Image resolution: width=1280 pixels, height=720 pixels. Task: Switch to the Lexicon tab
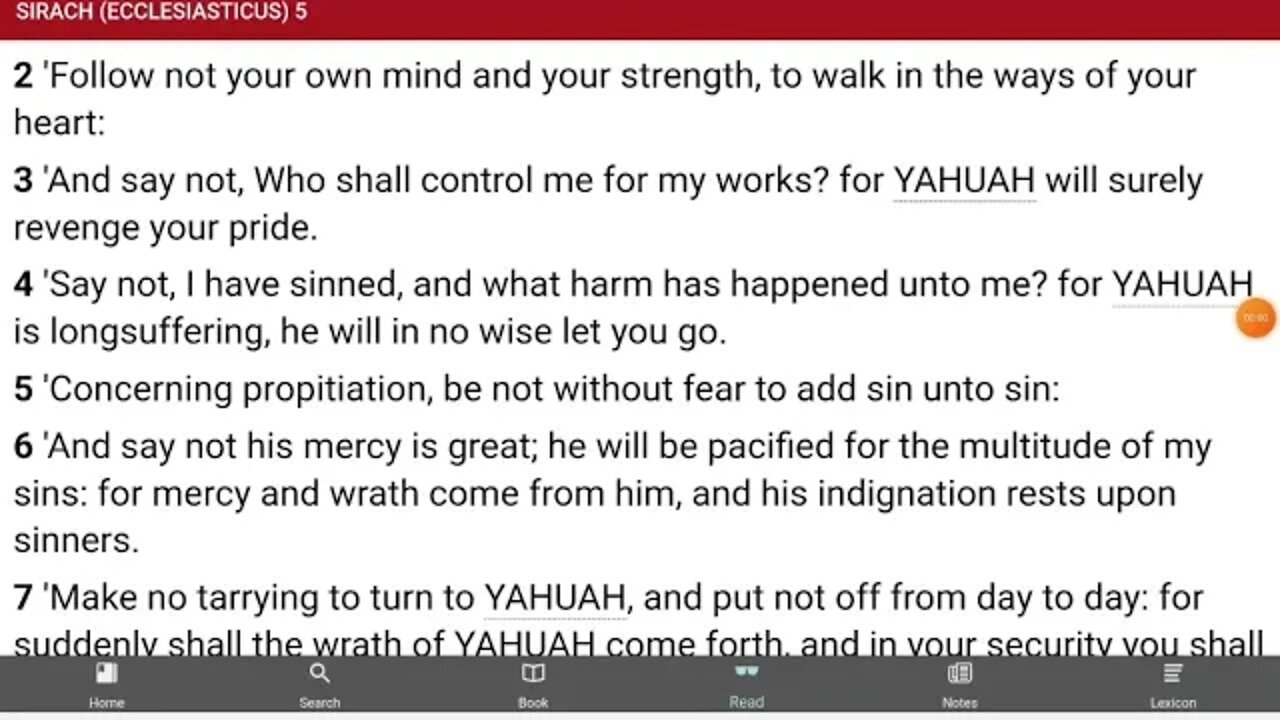pos(1172,684)
